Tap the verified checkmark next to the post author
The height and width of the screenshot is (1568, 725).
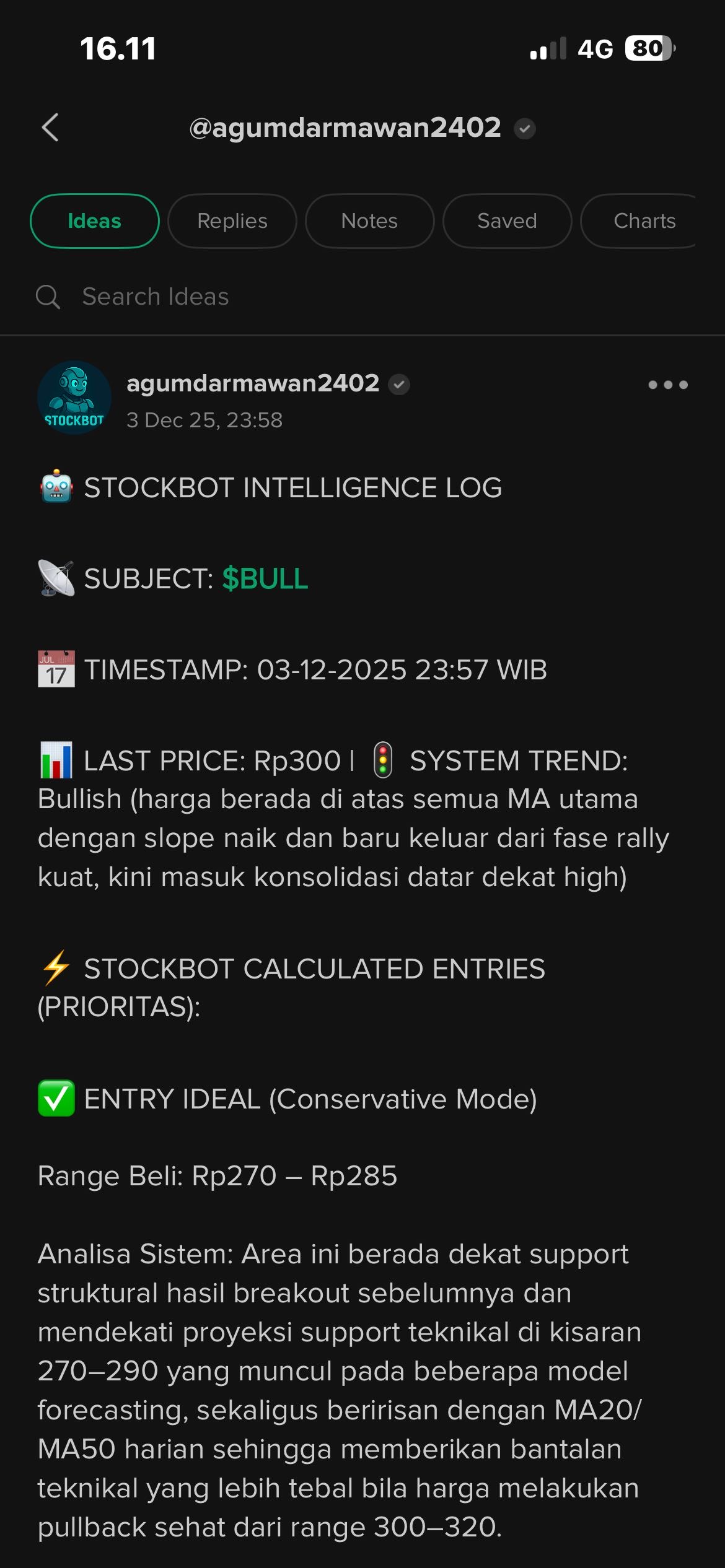(x=398, y=384)
